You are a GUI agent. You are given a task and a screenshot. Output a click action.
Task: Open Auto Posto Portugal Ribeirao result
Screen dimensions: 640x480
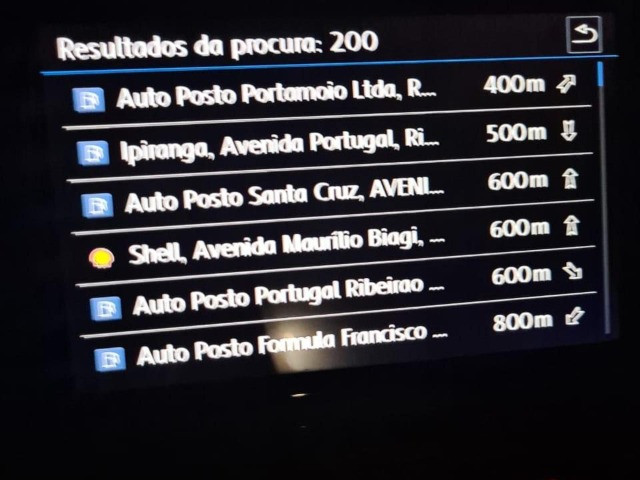click(290, 298)
